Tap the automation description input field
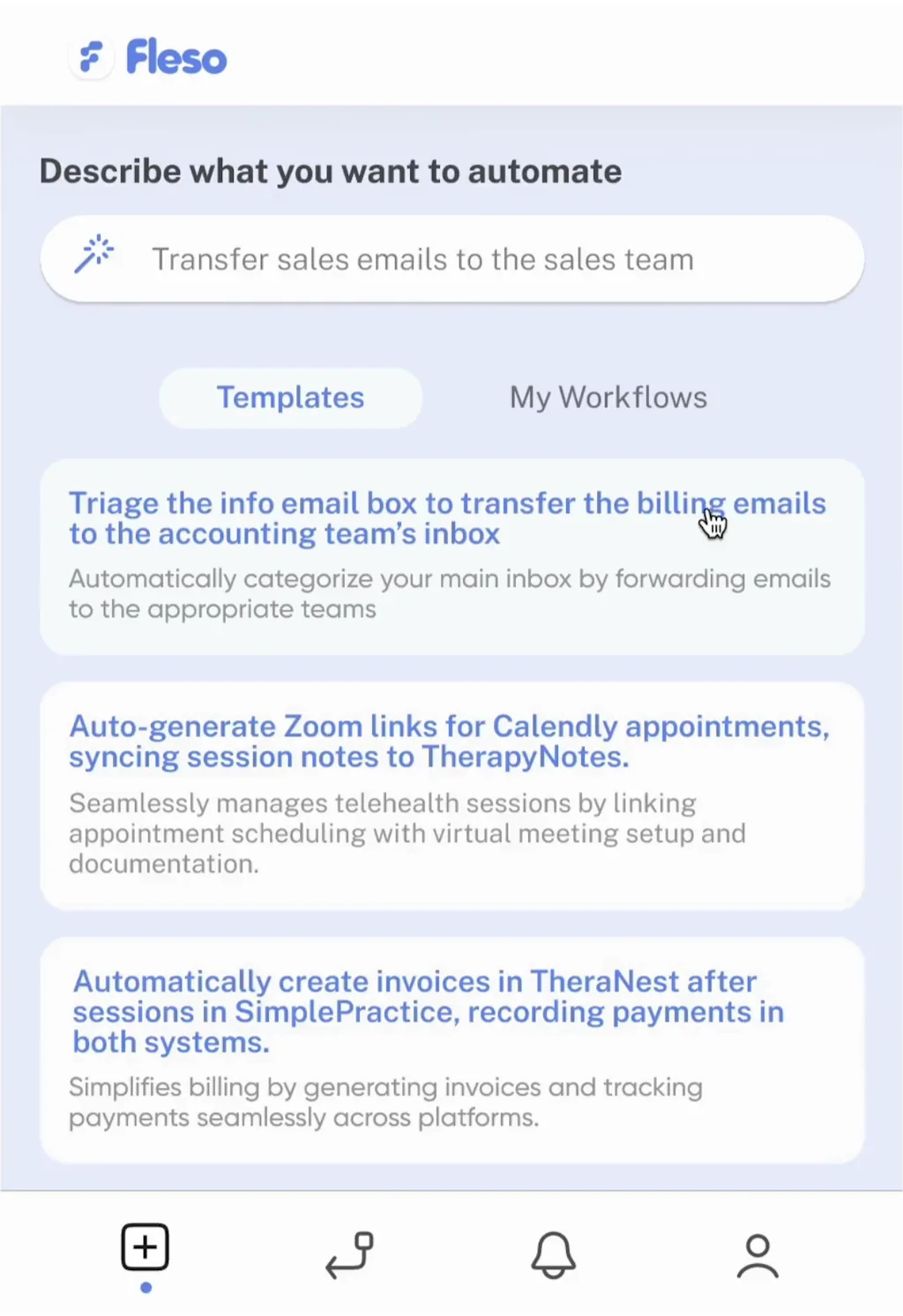Image resolution: width=903 pixels, height=1316 pixels. pyautogui.click(x=451, y=259)
